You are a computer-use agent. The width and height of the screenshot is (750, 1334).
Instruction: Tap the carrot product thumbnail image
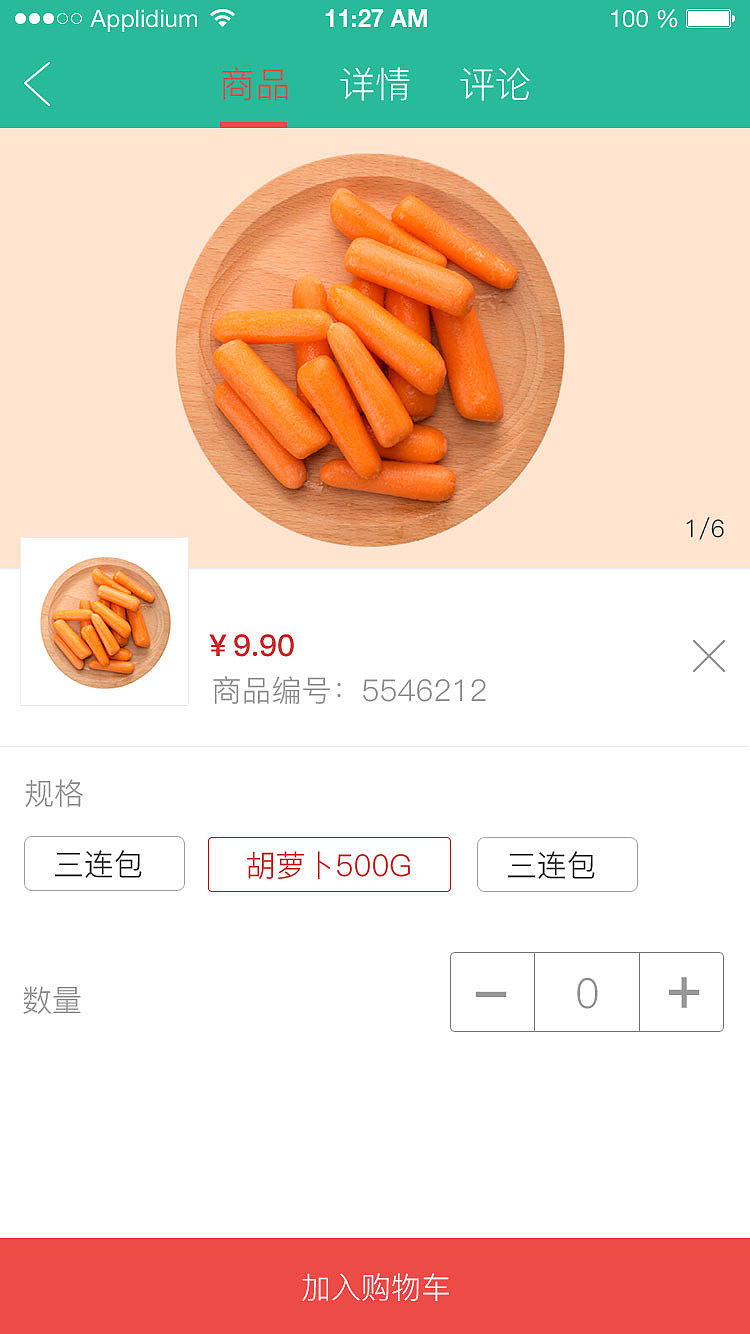point(104,621)
